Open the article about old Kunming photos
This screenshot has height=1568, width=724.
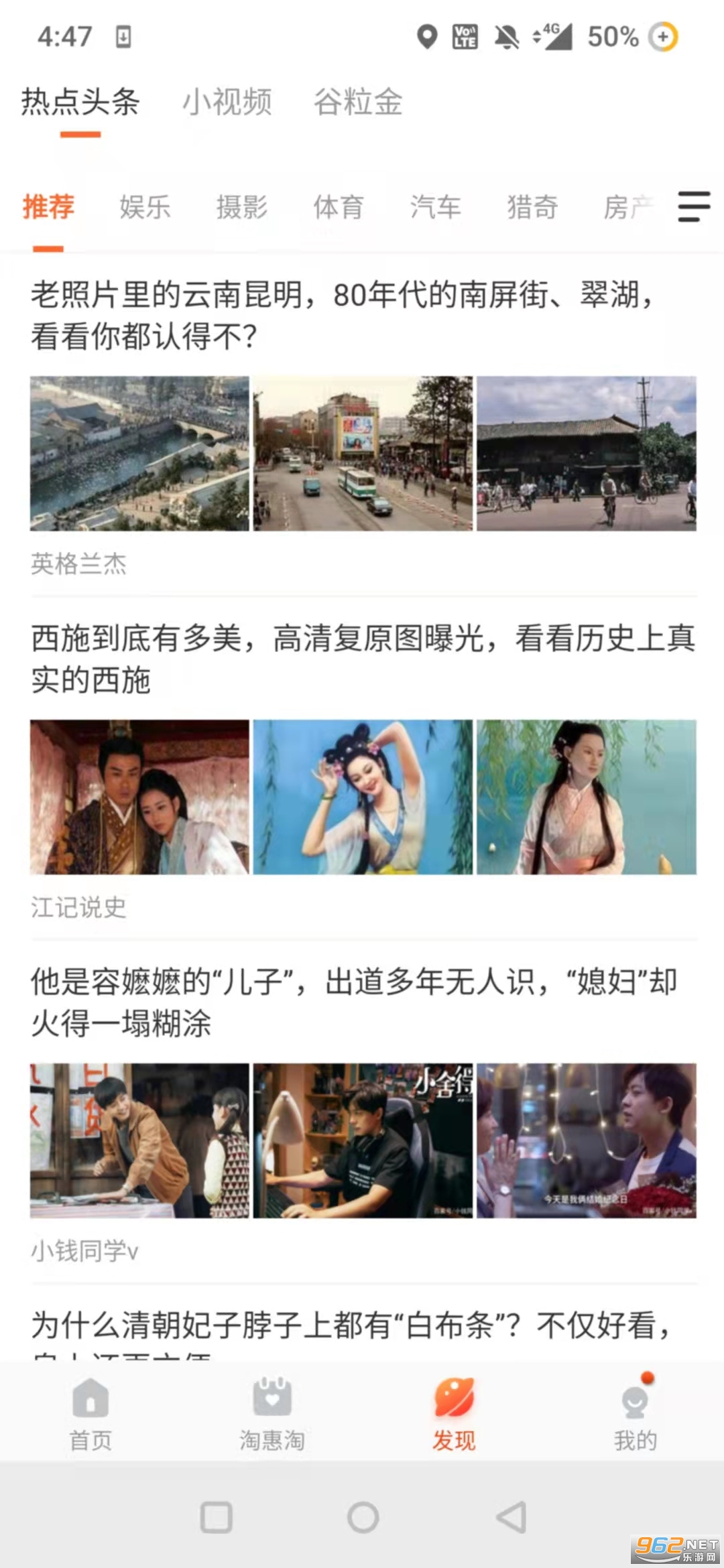(342, 314)
